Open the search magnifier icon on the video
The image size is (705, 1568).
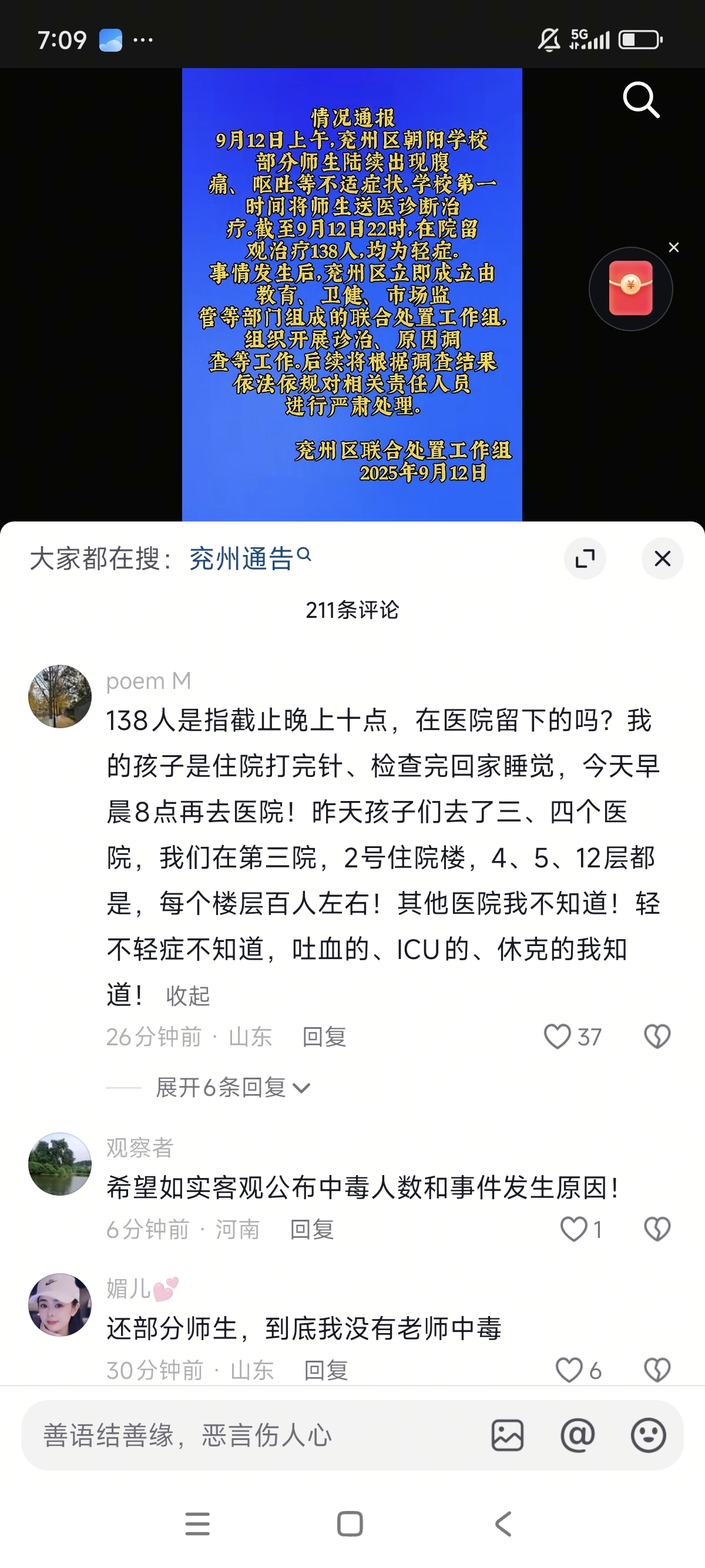tap(641, 100)
